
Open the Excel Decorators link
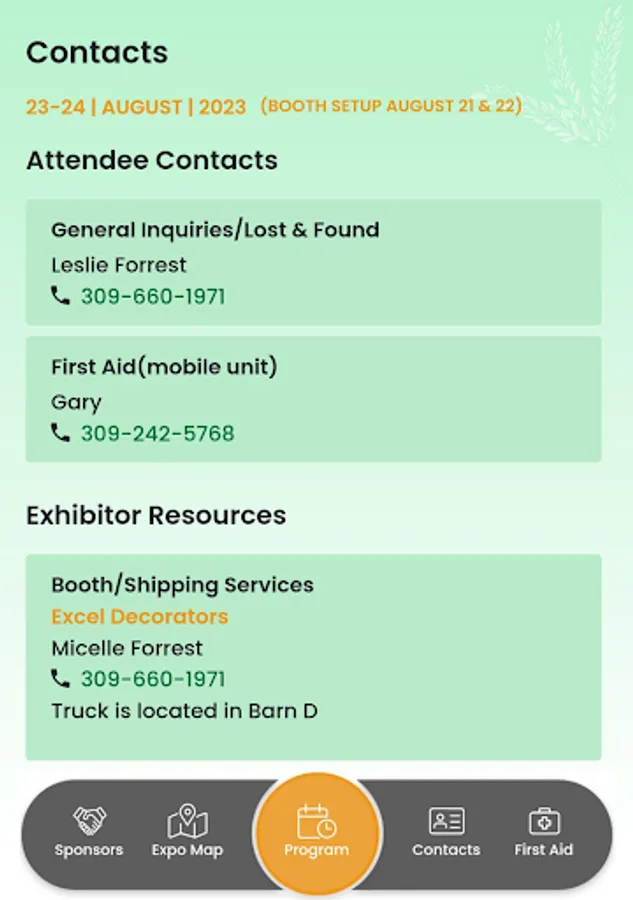(139, 616)
